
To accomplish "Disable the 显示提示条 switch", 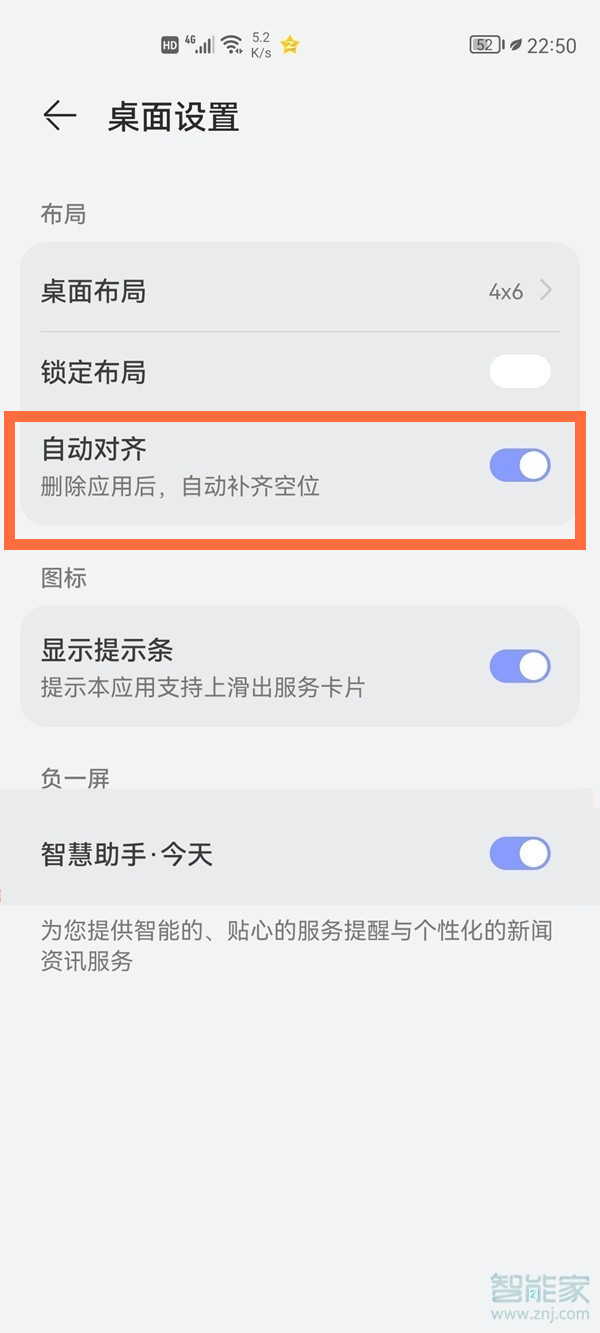I will 519,666.
